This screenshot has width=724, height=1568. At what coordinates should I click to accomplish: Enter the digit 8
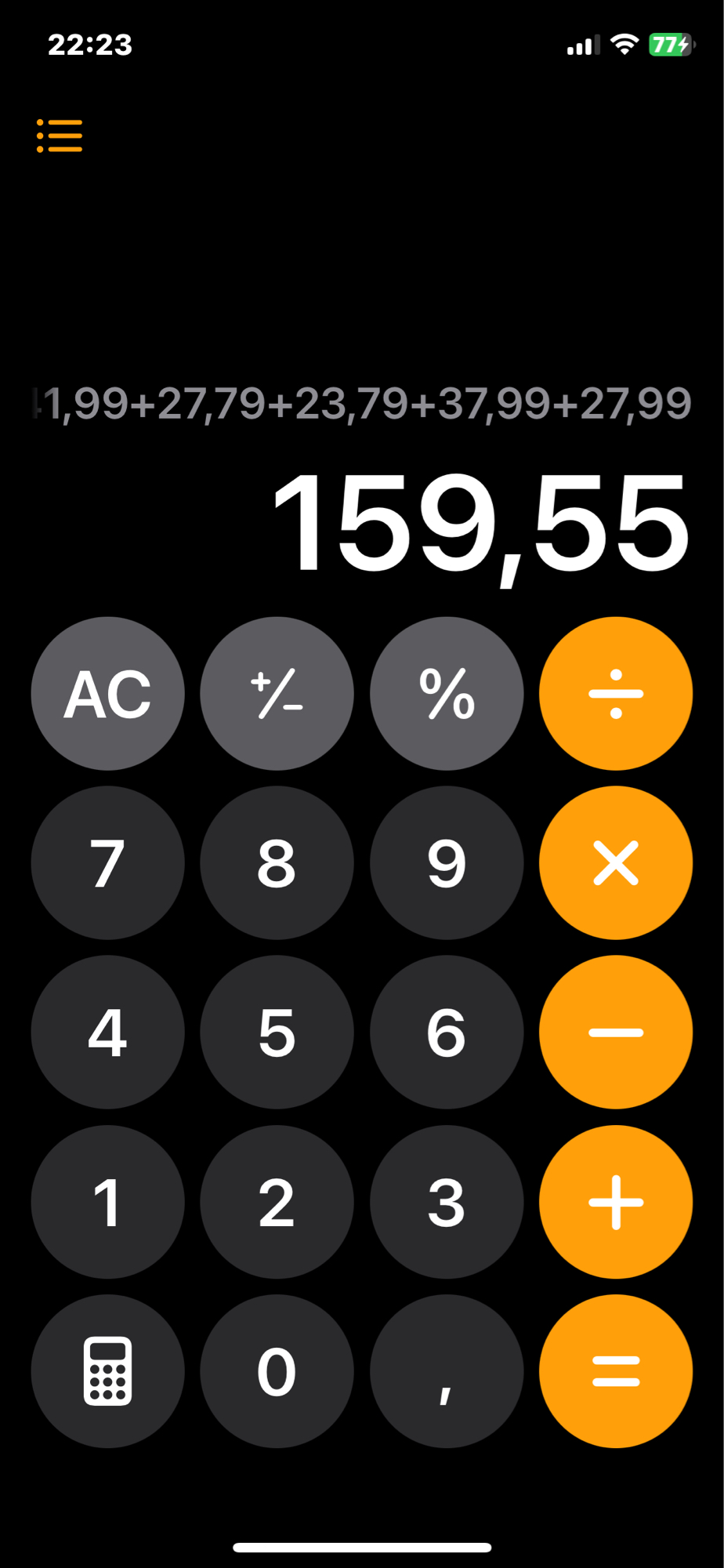277,863
